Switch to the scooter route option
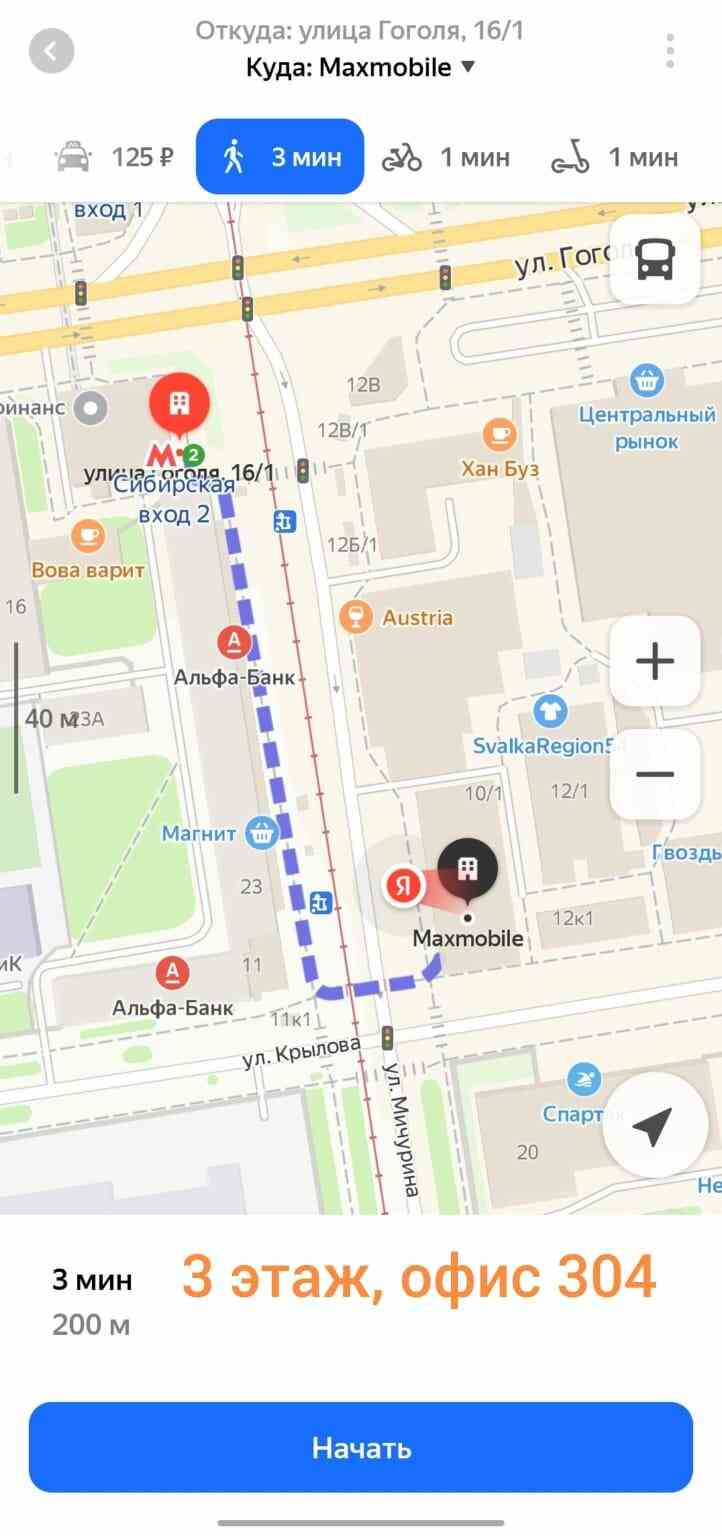The height and width of the screenshot is (1536, 722). (615, 157)
